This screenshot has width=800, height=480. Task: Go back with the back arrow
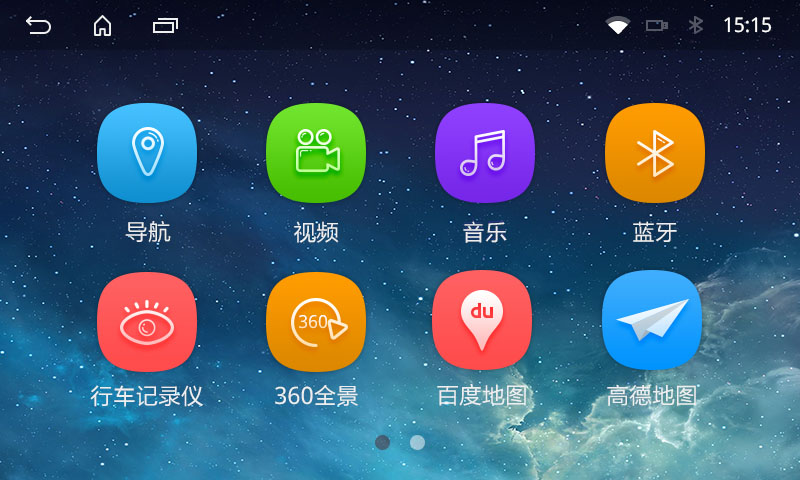tap(39, 25)
